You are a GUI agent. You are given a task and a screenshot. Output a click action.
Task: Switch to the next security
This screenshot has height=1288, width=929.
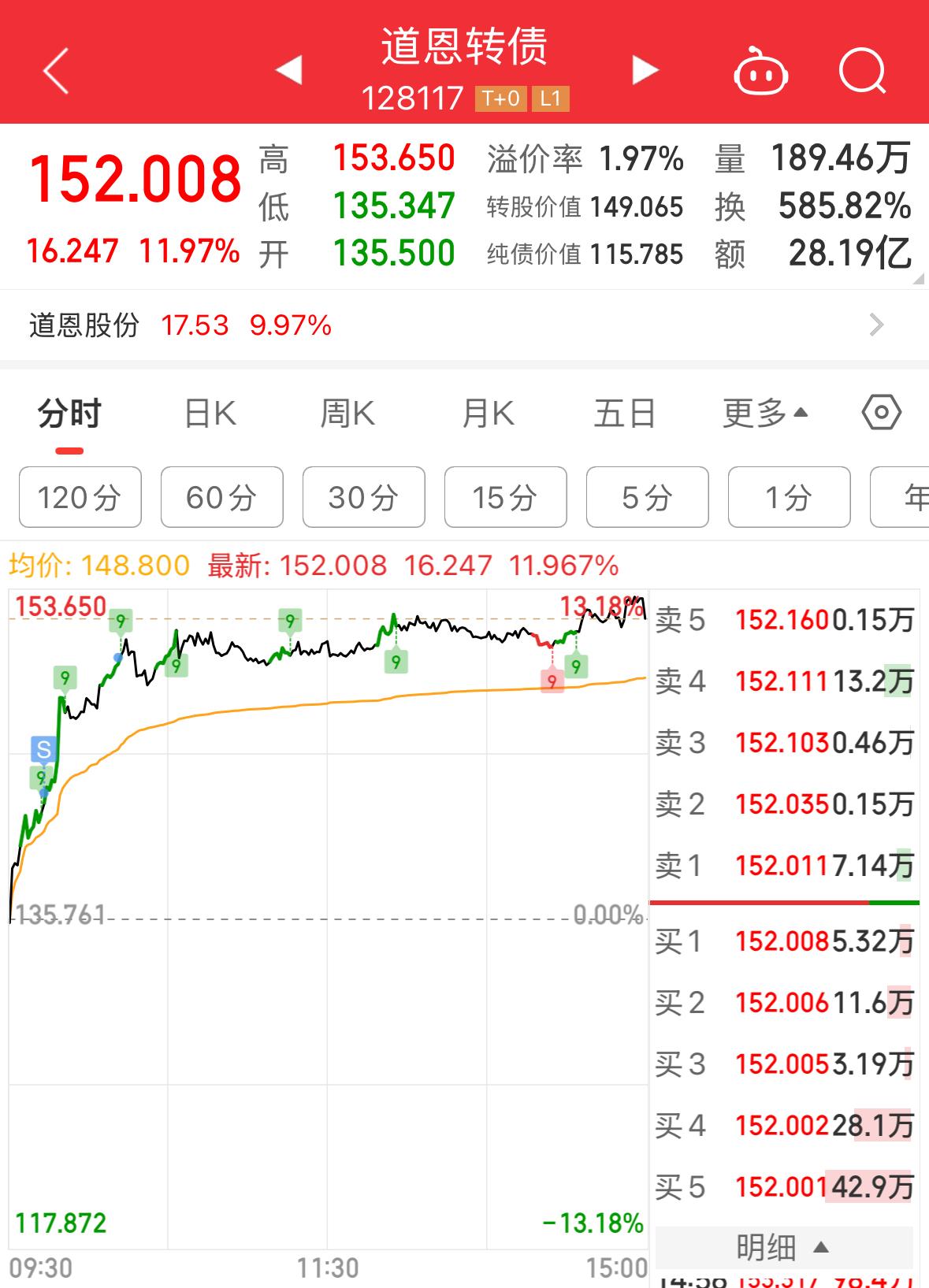(x=645, y=70)
